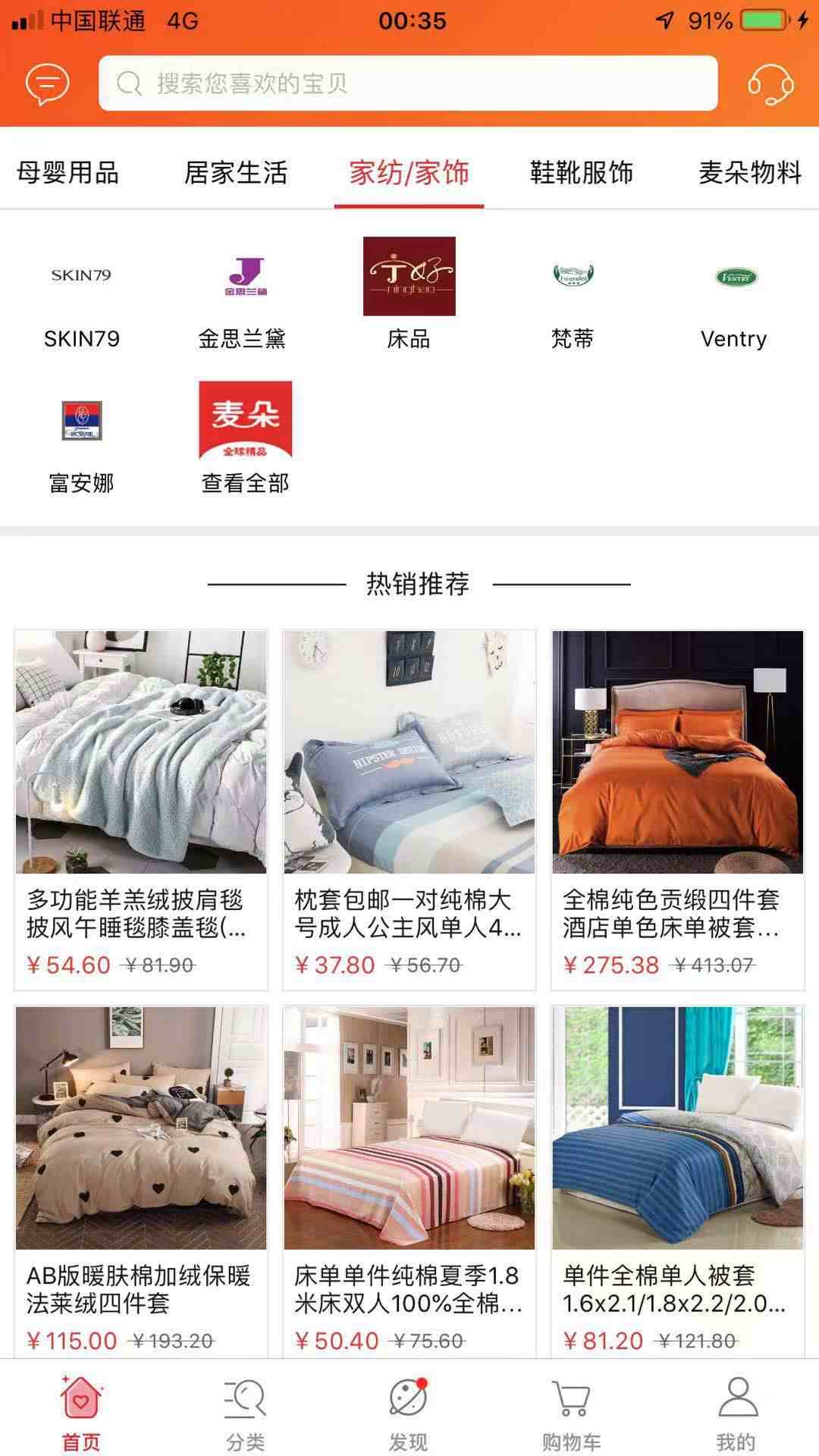Open the 全棉纯色贡缎四件套 product
This screenshot has height=1456, width=819.
[677, 809]
